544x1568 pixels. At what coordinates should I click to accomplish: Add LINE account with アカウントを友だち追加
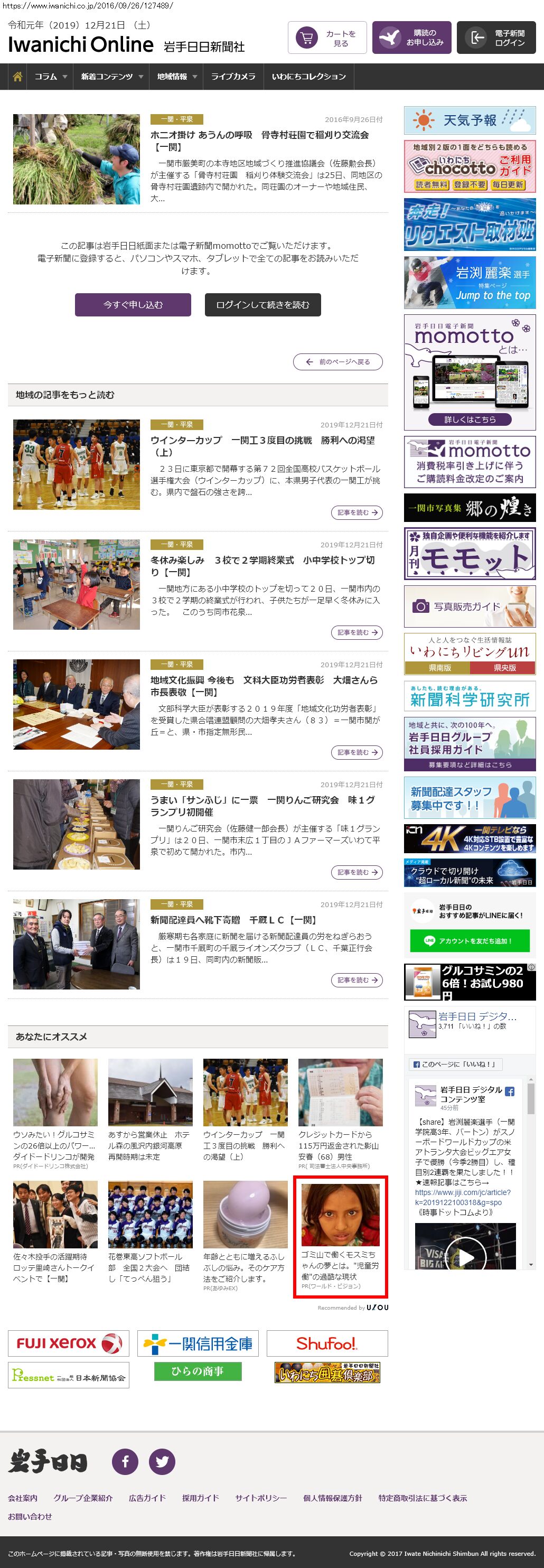470,940
